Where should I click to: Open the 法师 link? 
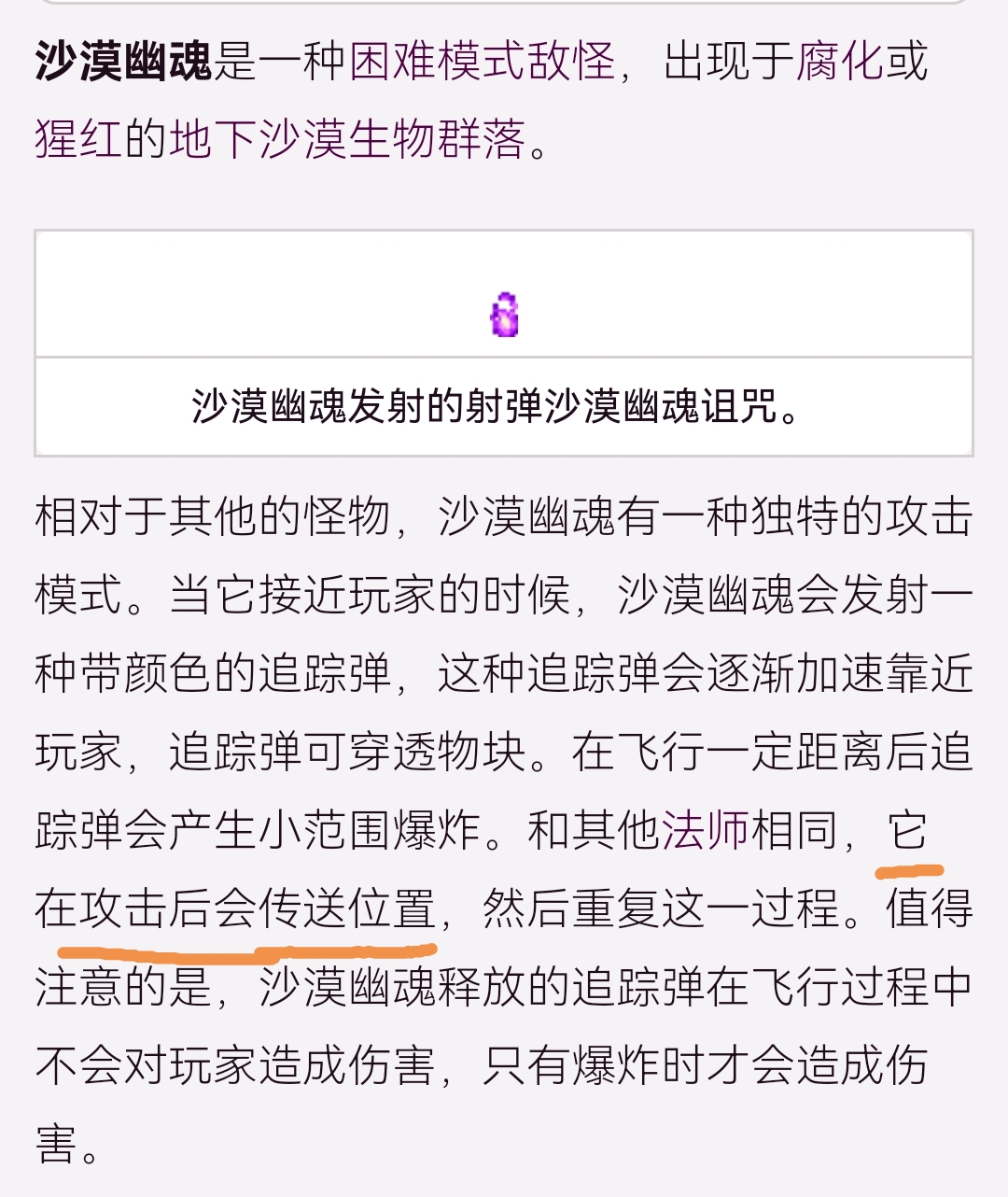[x=706, y=829]
